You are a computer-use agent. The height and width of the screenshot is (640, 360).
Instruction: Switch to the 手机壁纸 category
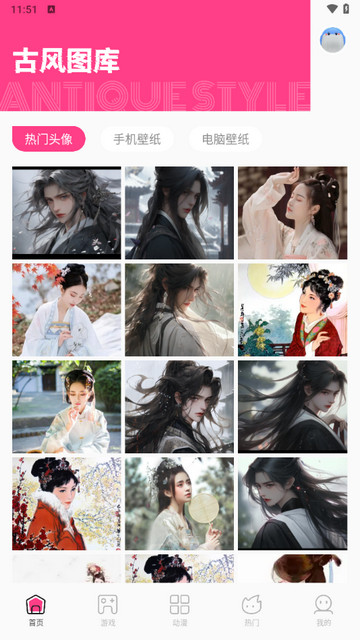pos(137,139)
